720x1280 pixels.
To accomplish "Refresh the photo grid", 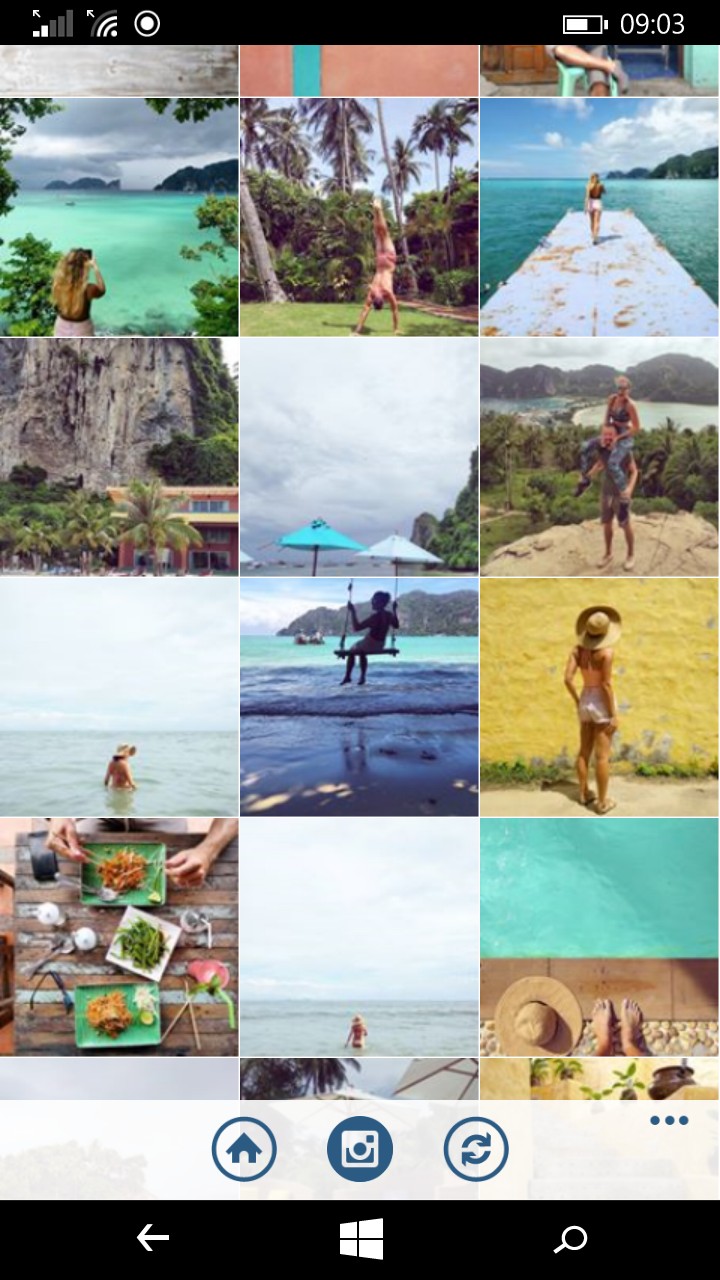I will [476, 1149].
